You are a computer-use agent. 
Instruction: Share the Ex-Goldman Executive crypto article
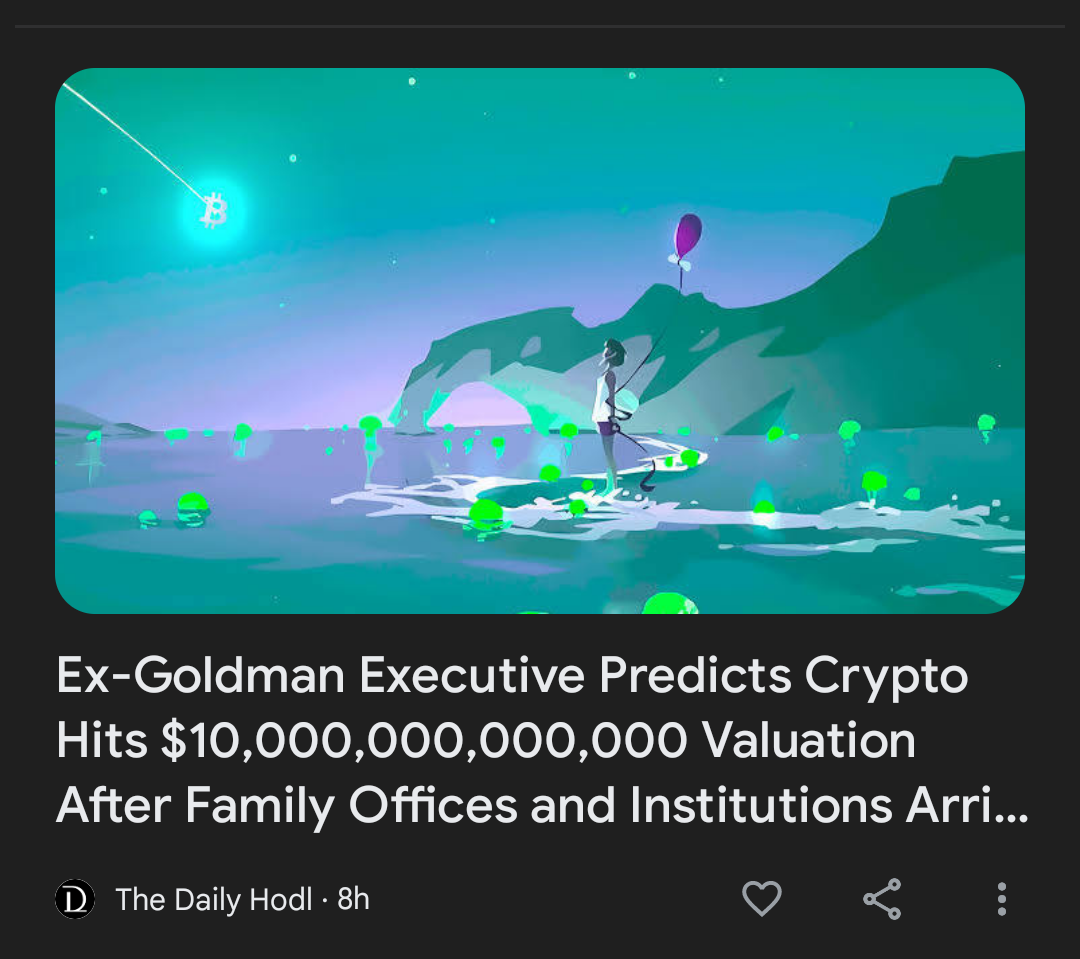[x=882, y=898]
